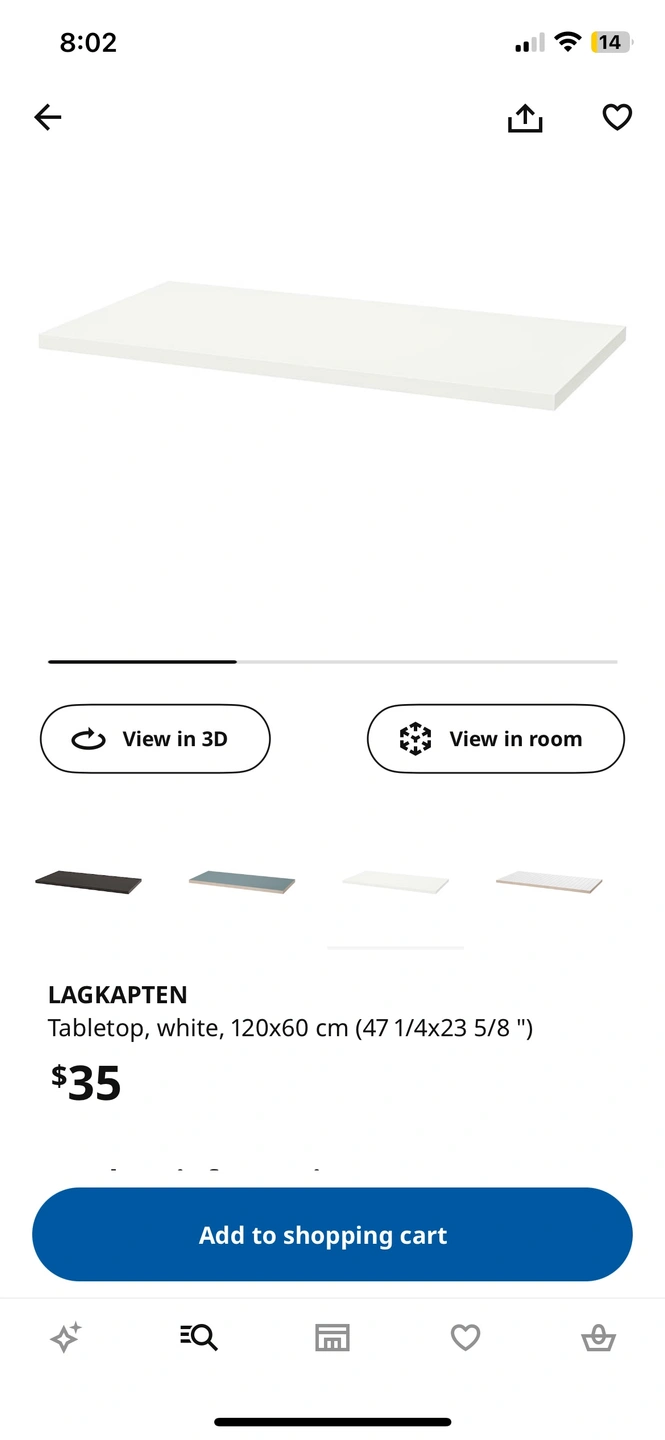Open the sparkle inspiration tab
The height and width of the screenshot is (1440, 665).
tap(66, 1338)
